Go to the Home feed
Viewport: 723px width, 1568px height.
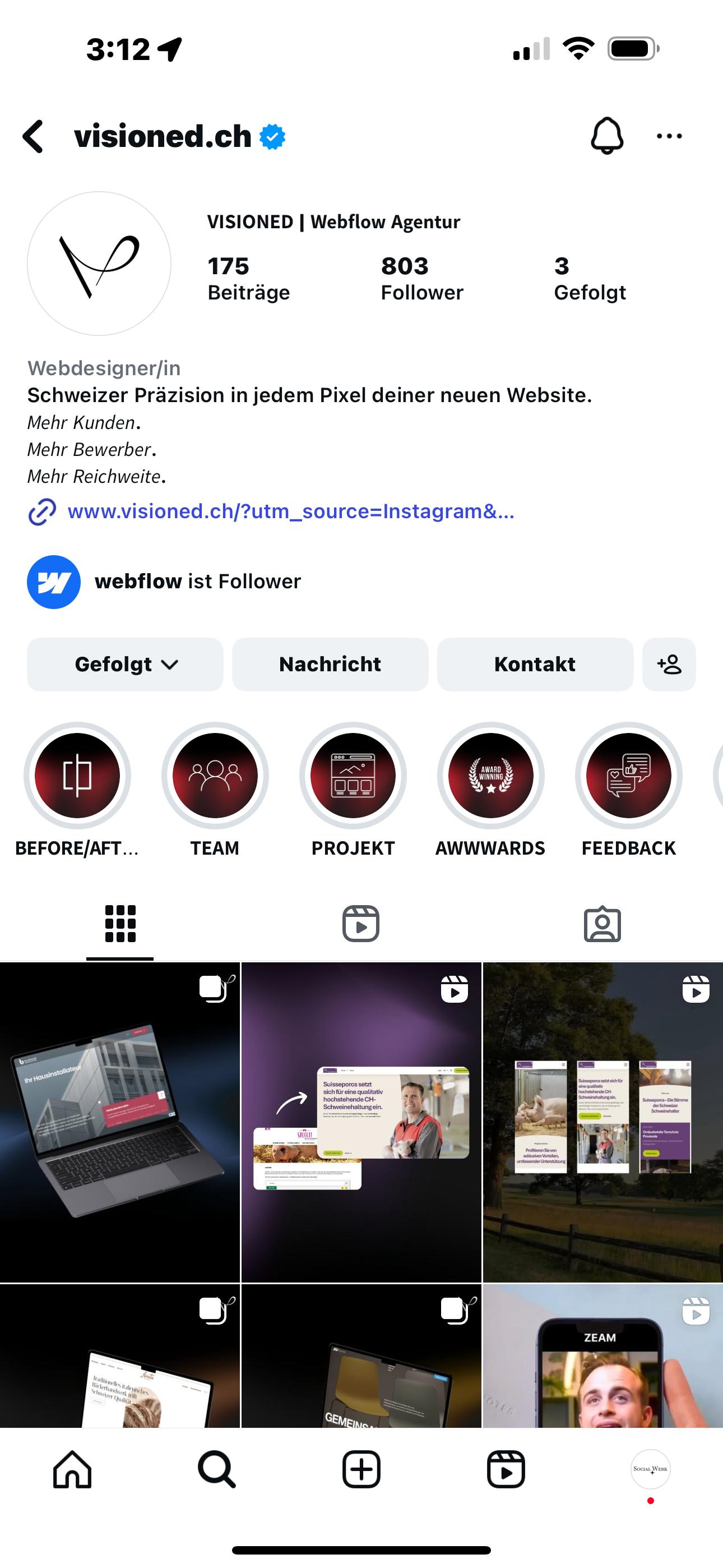(x=72, y=1469)
